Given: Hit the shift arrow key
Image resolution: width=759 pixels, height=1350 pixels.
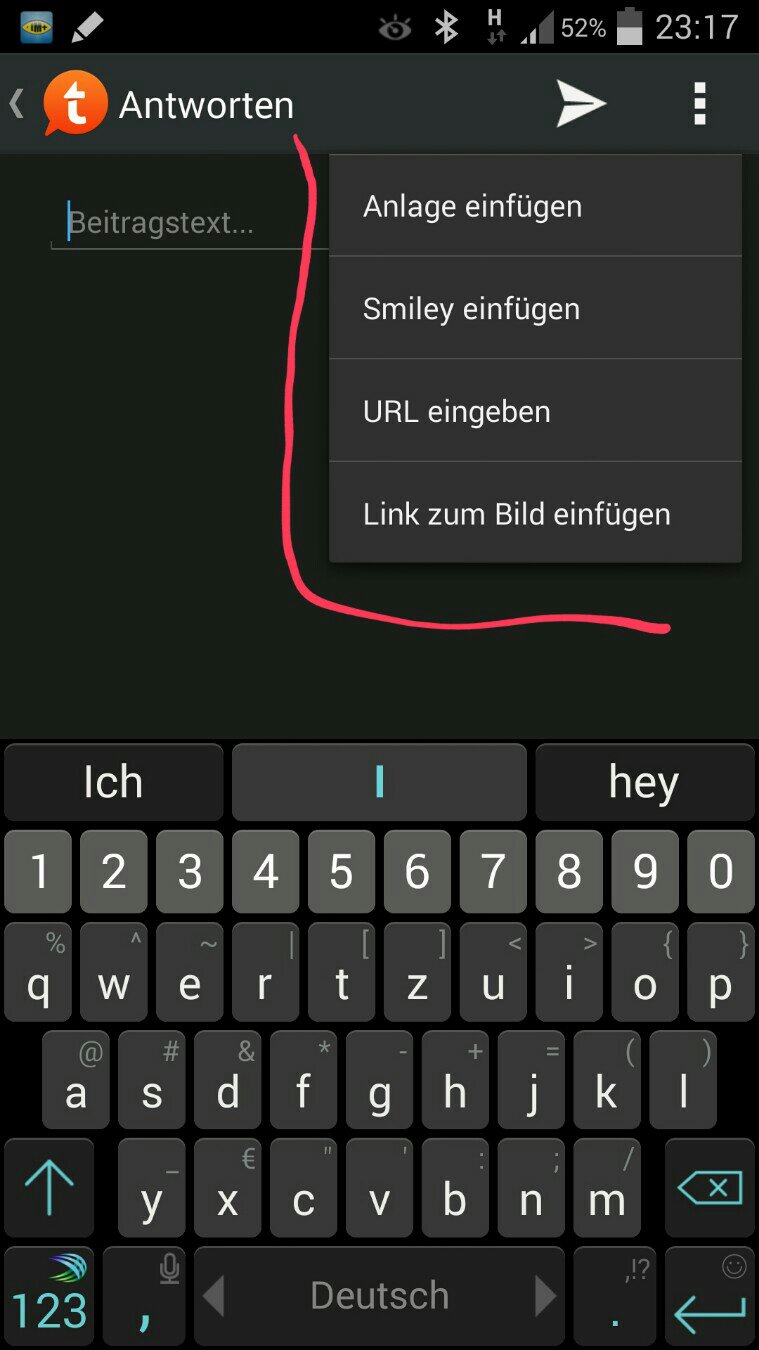Looking at the screenshot, I should click(49, 1188).
